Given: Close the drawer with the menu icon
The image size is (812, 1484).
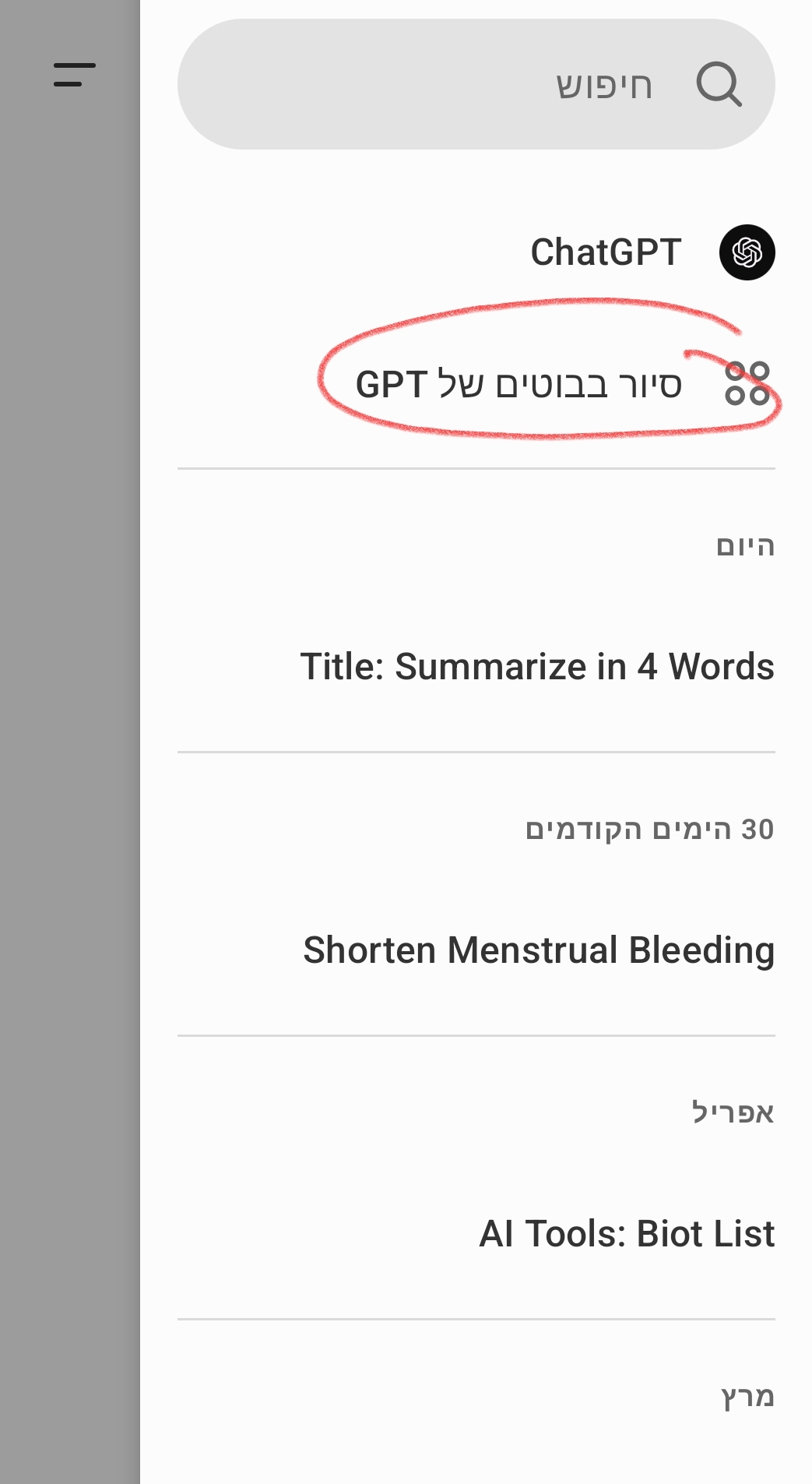Looking at the screenshot, I should click(75, 76).
